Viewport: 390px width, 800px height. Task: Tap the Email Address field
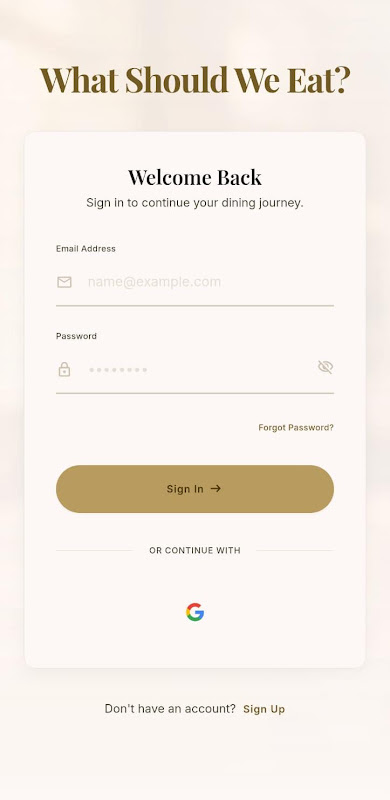(x=194, y=282)
